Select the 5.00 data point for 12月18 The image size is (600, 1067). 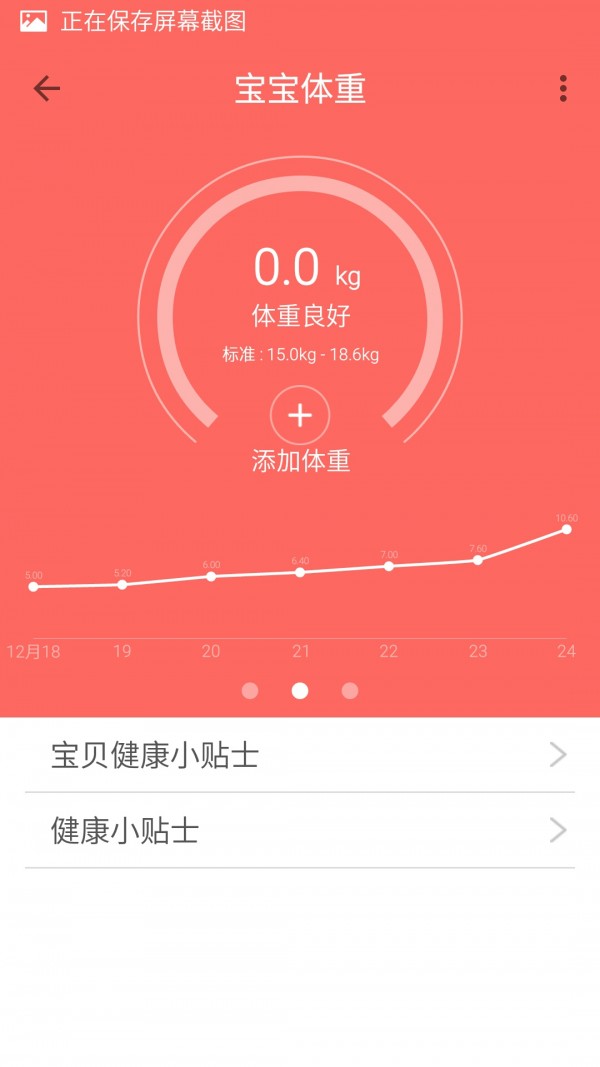[x=33, y=587]
